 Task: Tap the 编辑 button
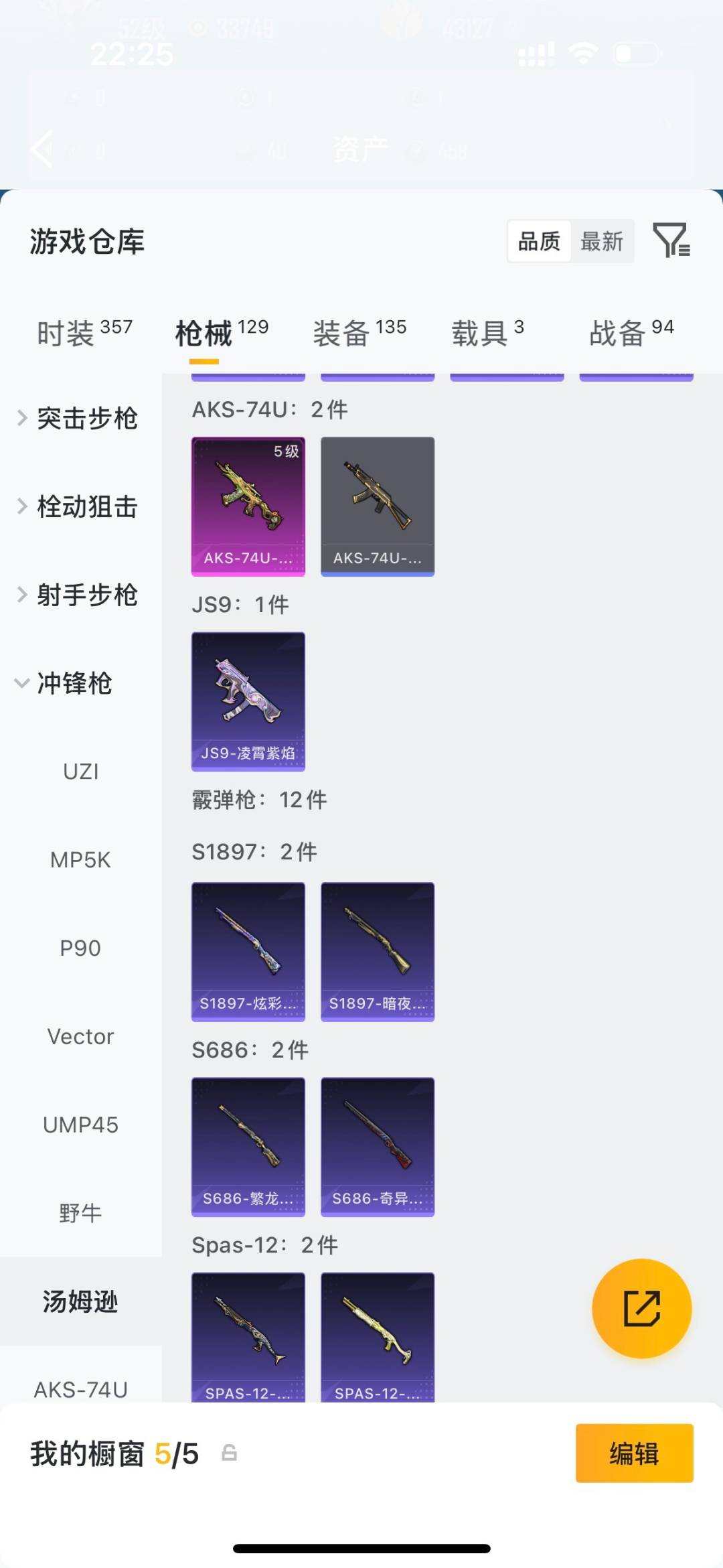tap(633, 1455)
